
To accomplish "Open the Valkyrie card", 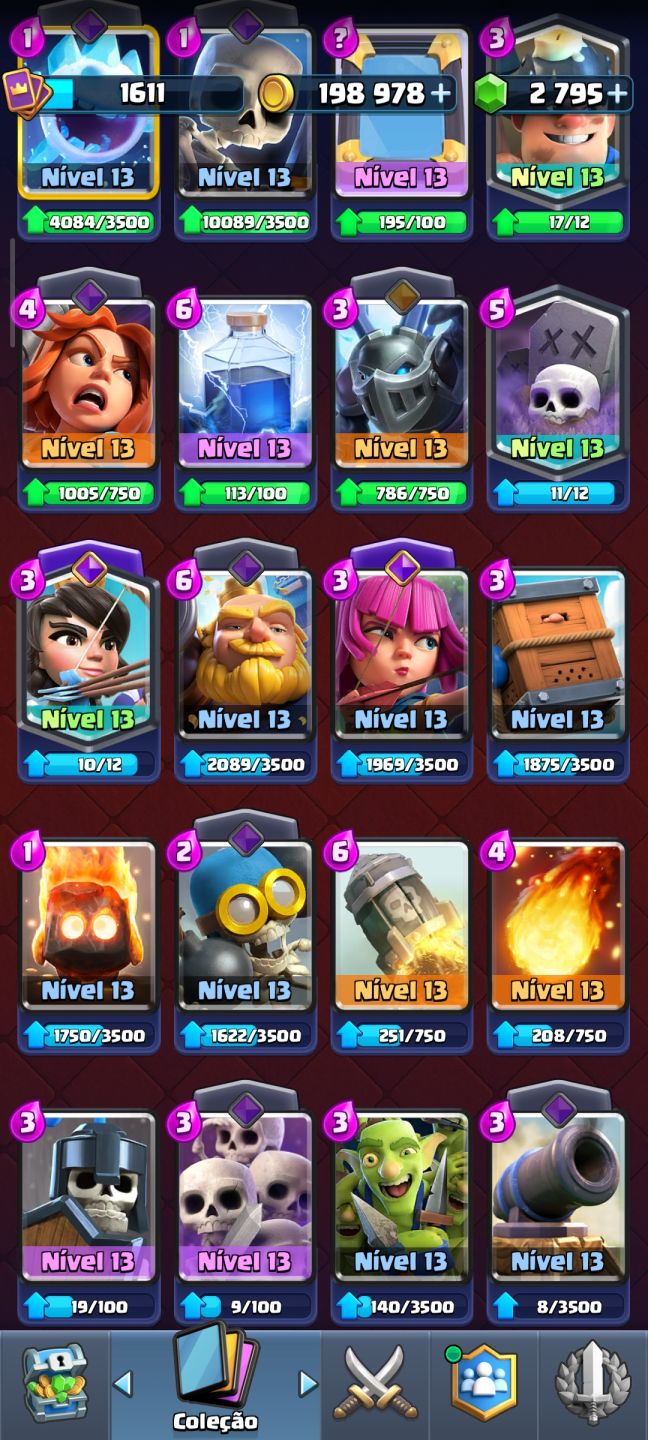I will [x=88, y=390].
